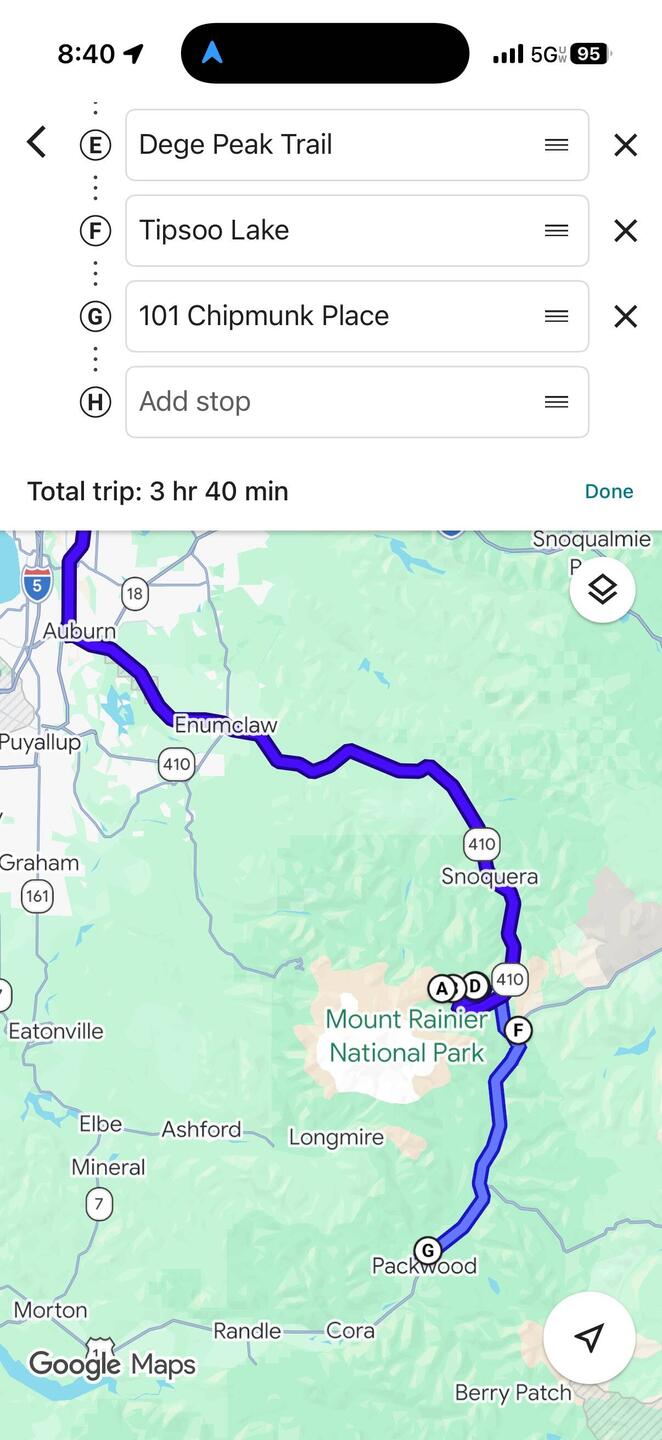Select the G marker near Packwood
Viewport: 662px width, 1440px height.
coord(427,1250)
